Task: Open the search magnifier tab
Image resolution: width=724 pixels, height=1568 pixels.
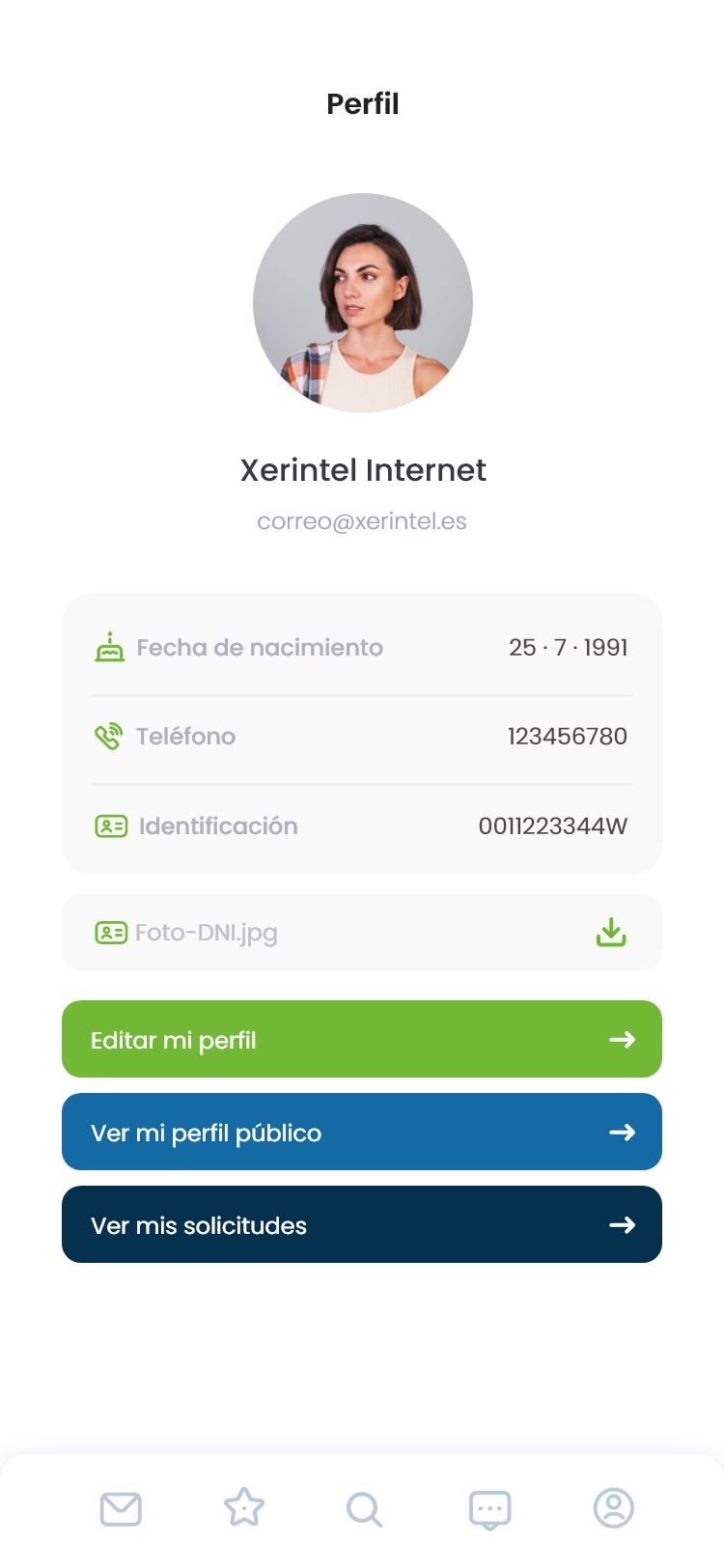Action: point(364,1508)
